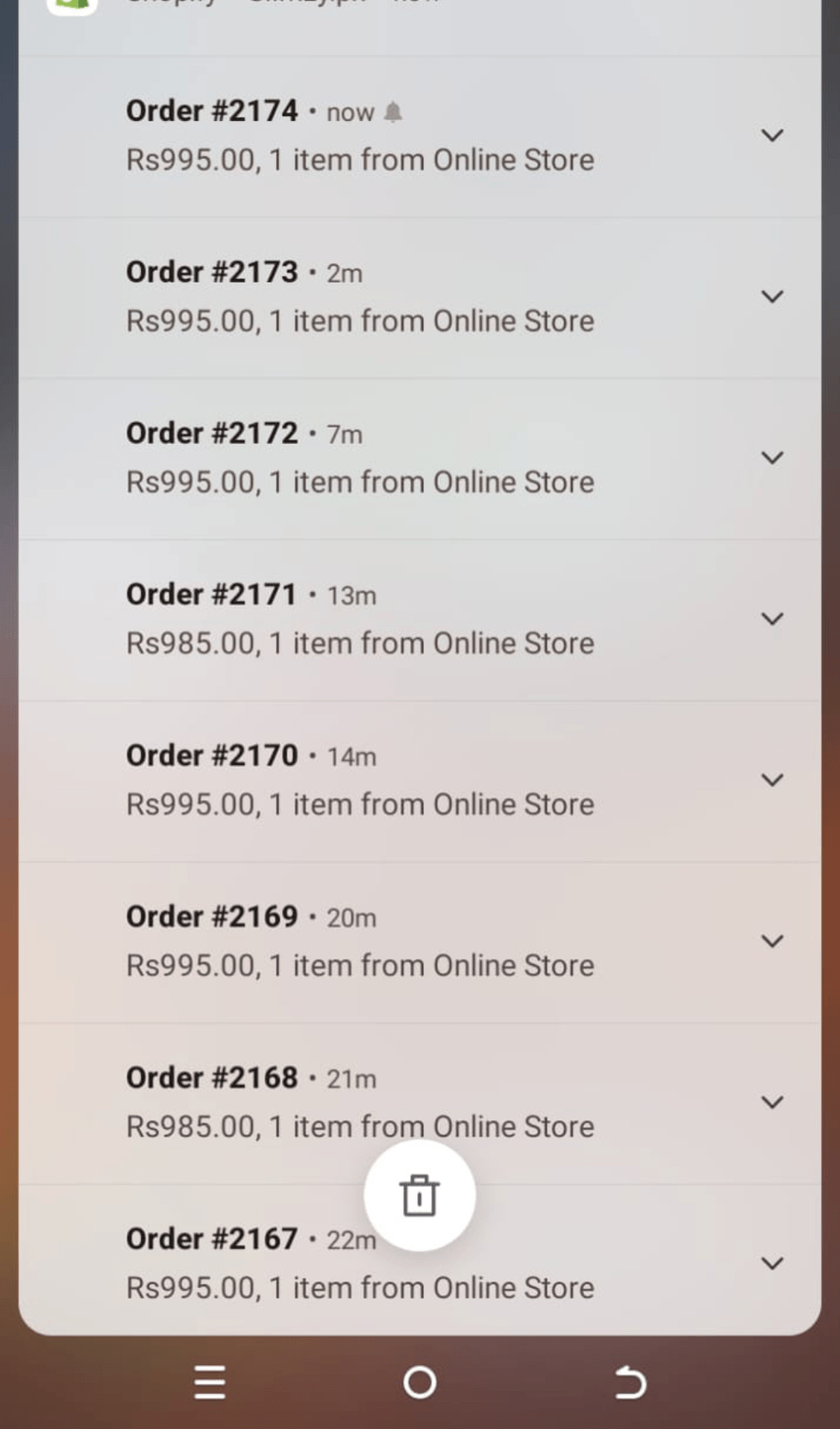Go to the home screen

tap(419, 1381)
